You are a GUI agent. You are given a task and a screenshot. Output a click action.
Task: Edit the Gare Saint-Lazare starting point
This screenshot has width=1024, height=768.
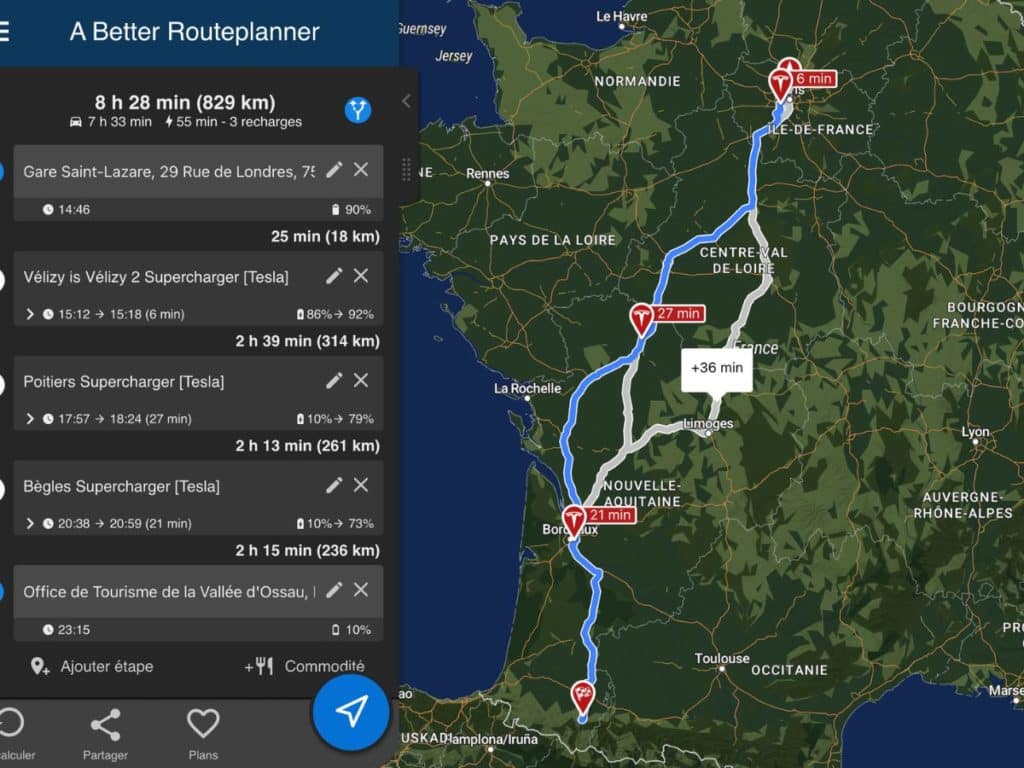pyautogui.click(x=334, y=171)
